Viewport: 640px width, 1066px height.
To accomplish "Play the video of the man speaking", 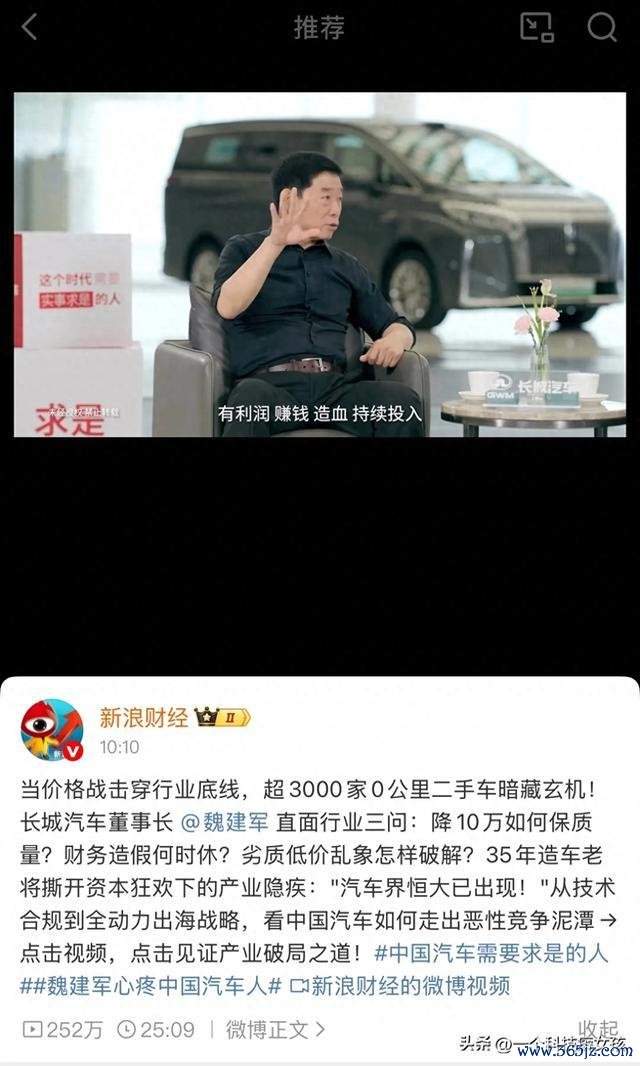I will point(319,265).
